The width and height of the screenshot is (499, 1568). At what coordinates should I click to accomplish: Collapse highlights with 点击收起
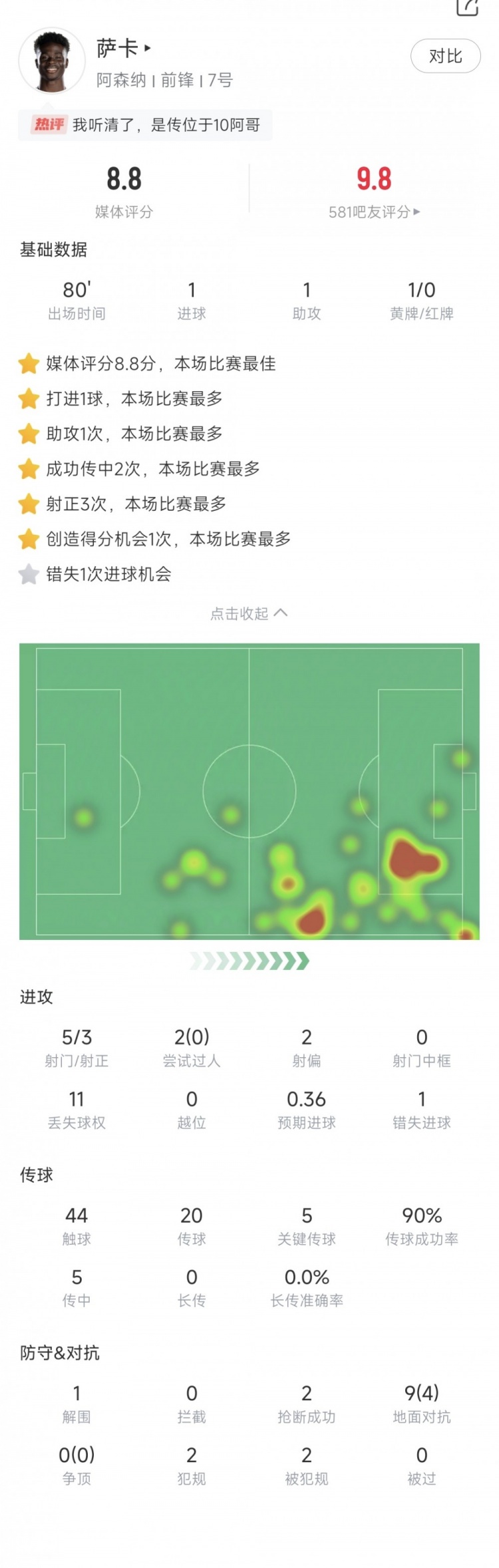(249, 613)
